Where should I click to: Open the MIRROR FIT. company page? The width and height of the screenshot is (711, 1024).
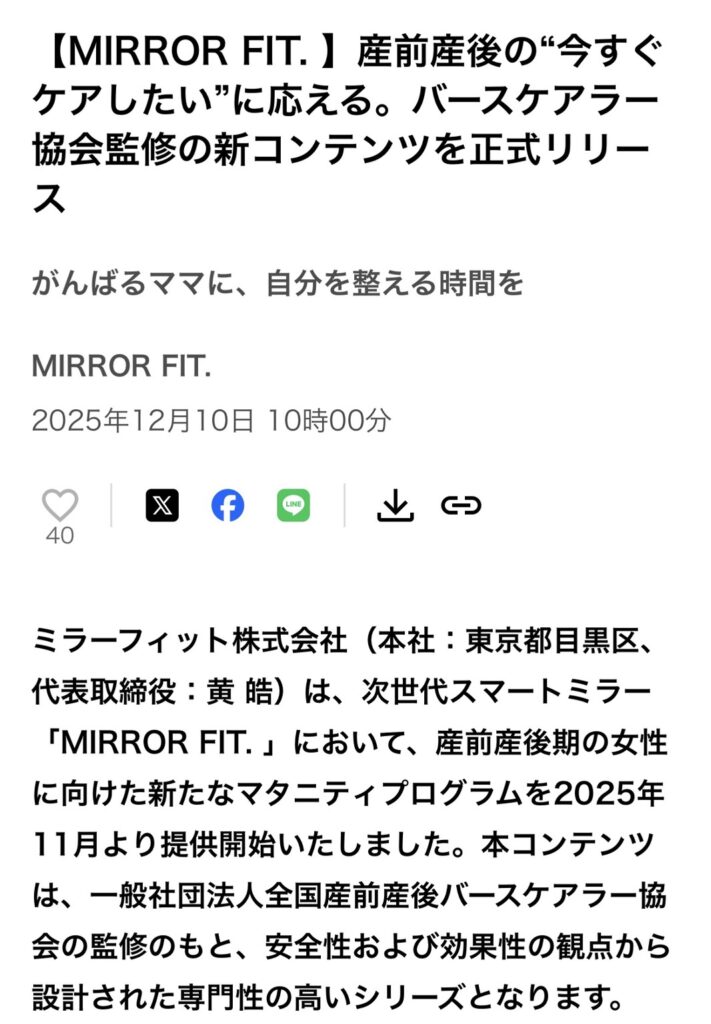click(x=122, y=366)
